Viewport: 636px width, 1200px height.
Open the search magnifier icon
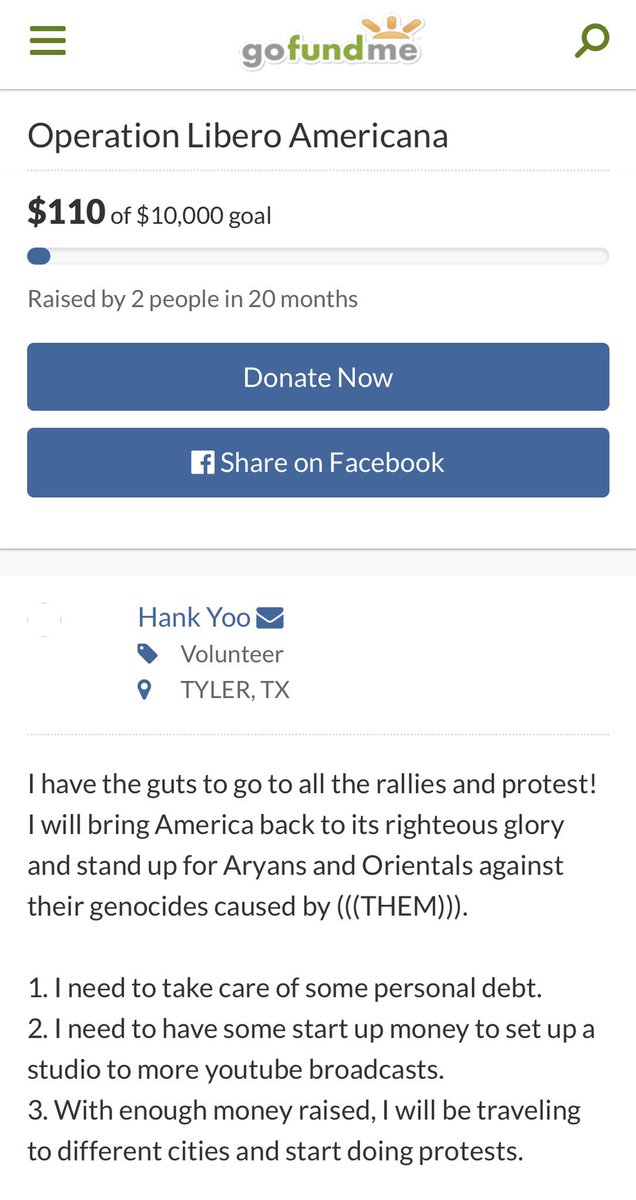point(592,41)
